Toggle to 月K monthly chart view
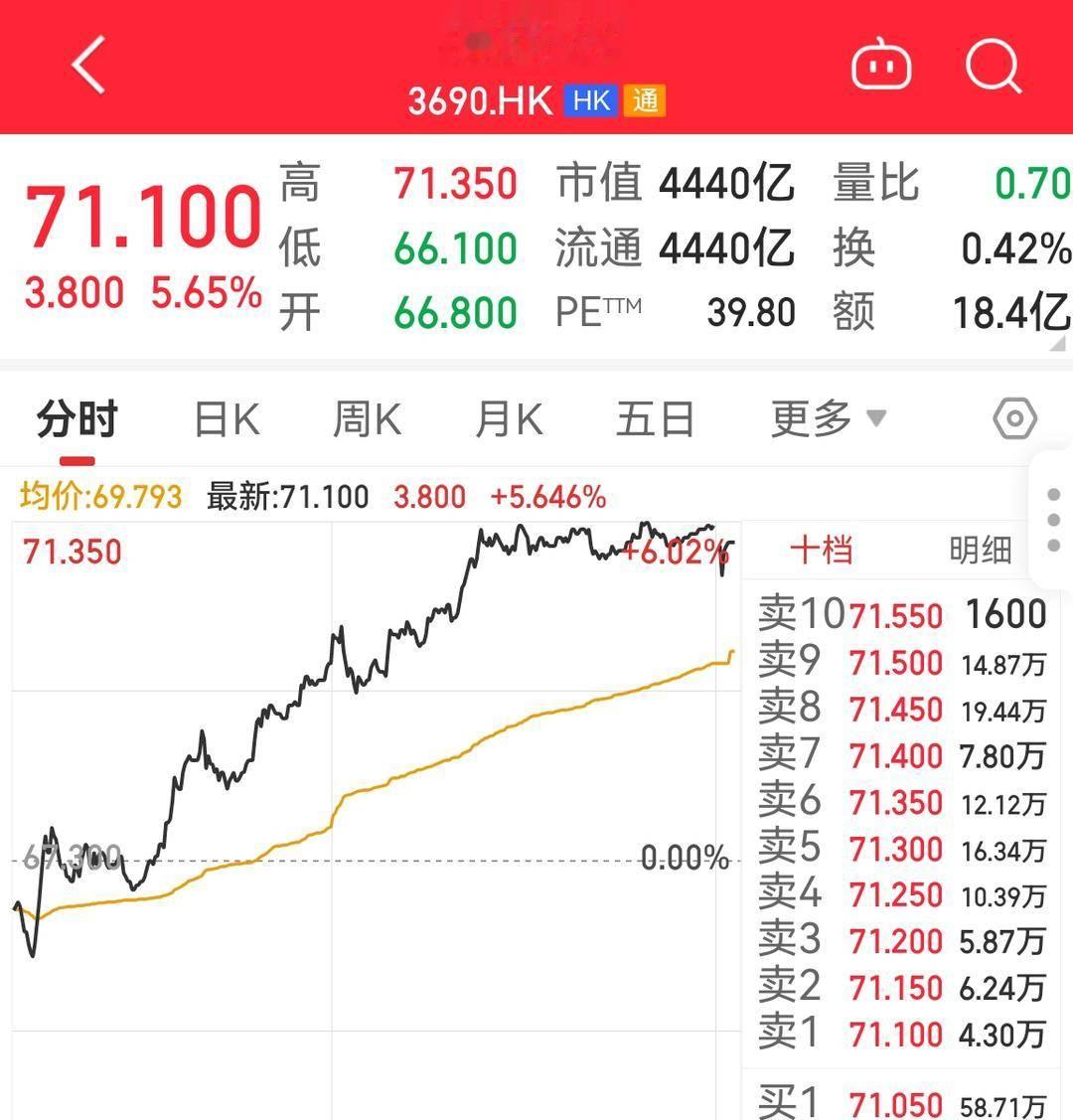1073x1120 pixels. click(x=508, y=418)
